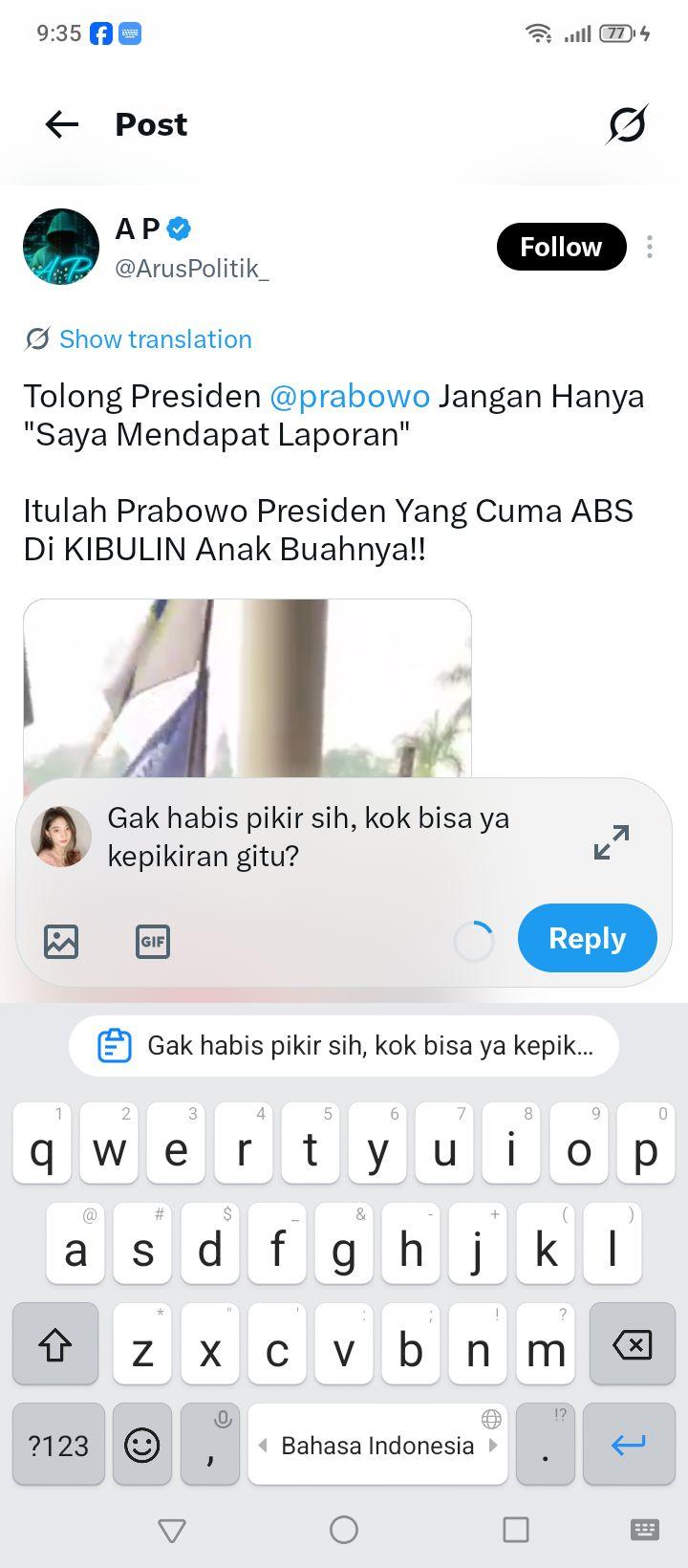Screen dimensions: 688x1568
Task: Open the post's video thumbnail
Action: point(247,690)
